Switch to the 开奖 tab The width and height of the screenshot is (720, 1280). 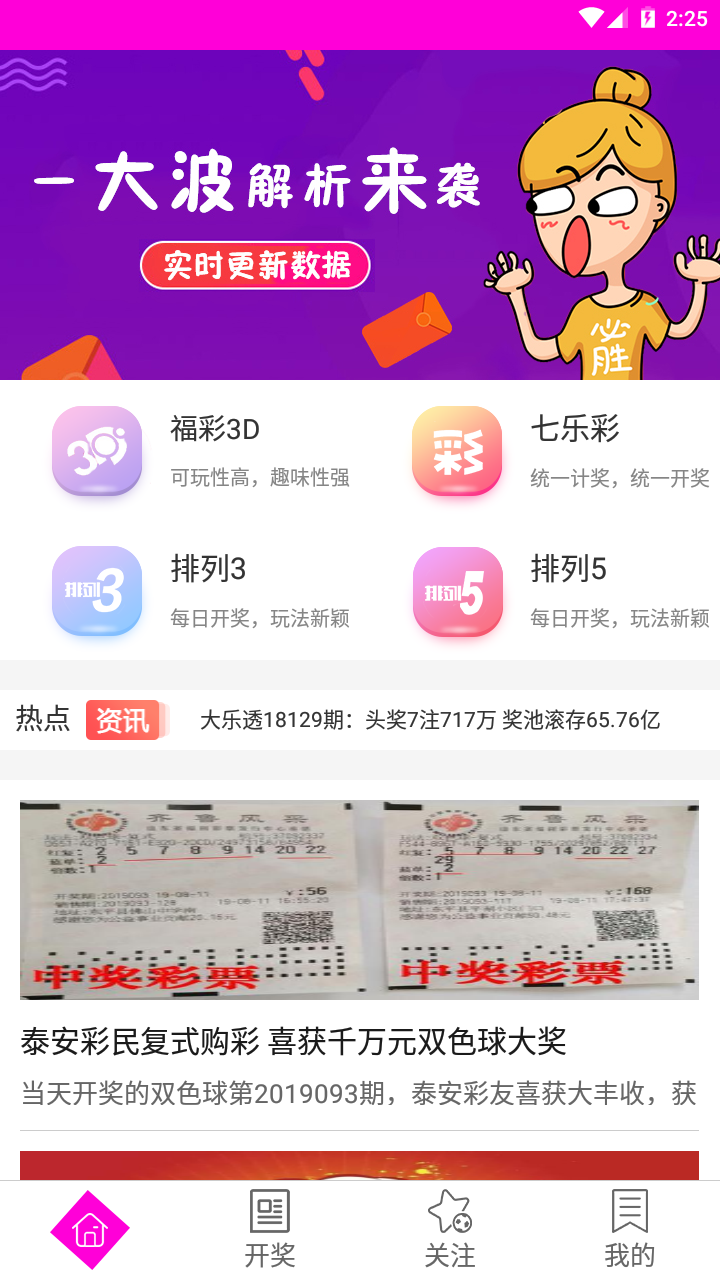pos(270,1229)
